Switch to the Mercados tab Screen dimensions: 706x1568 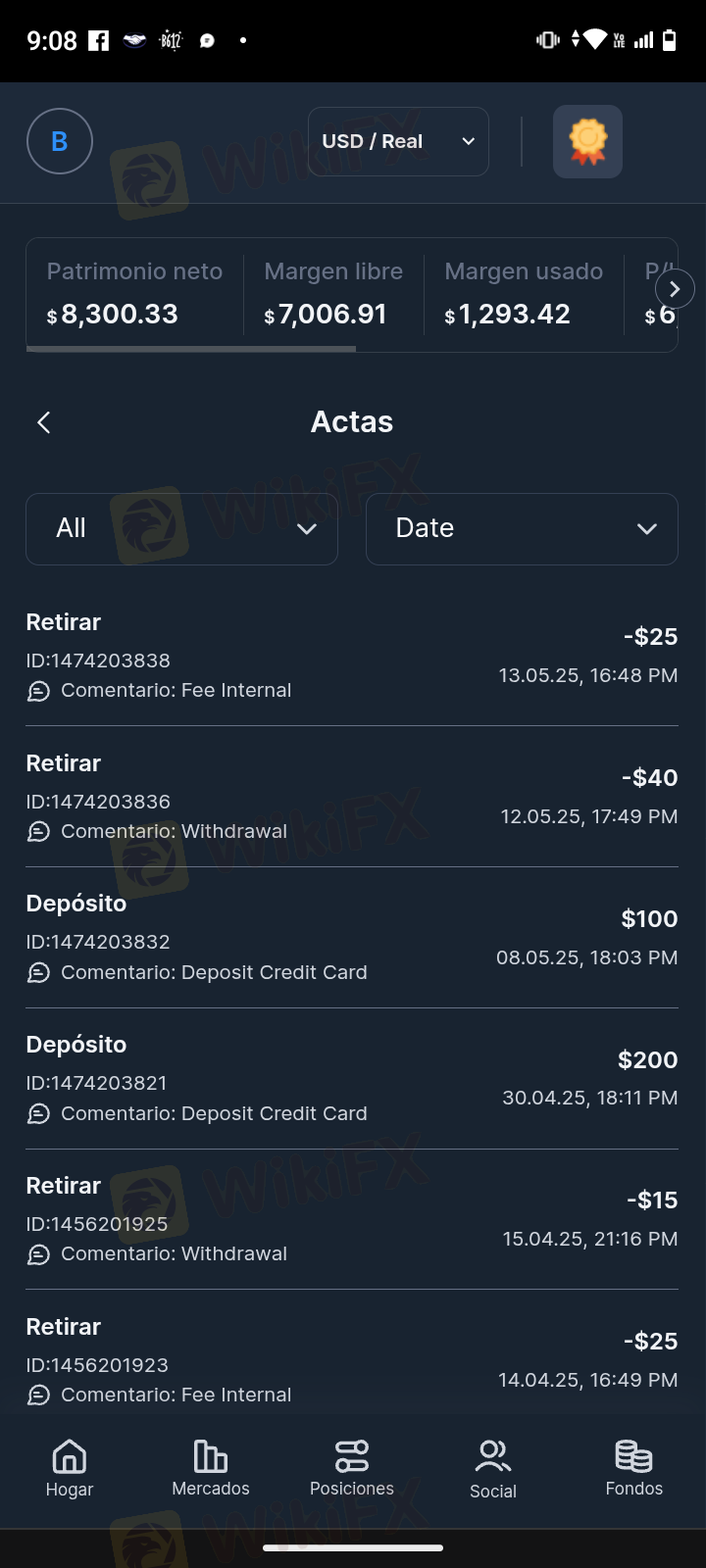tap(211, 1469)
